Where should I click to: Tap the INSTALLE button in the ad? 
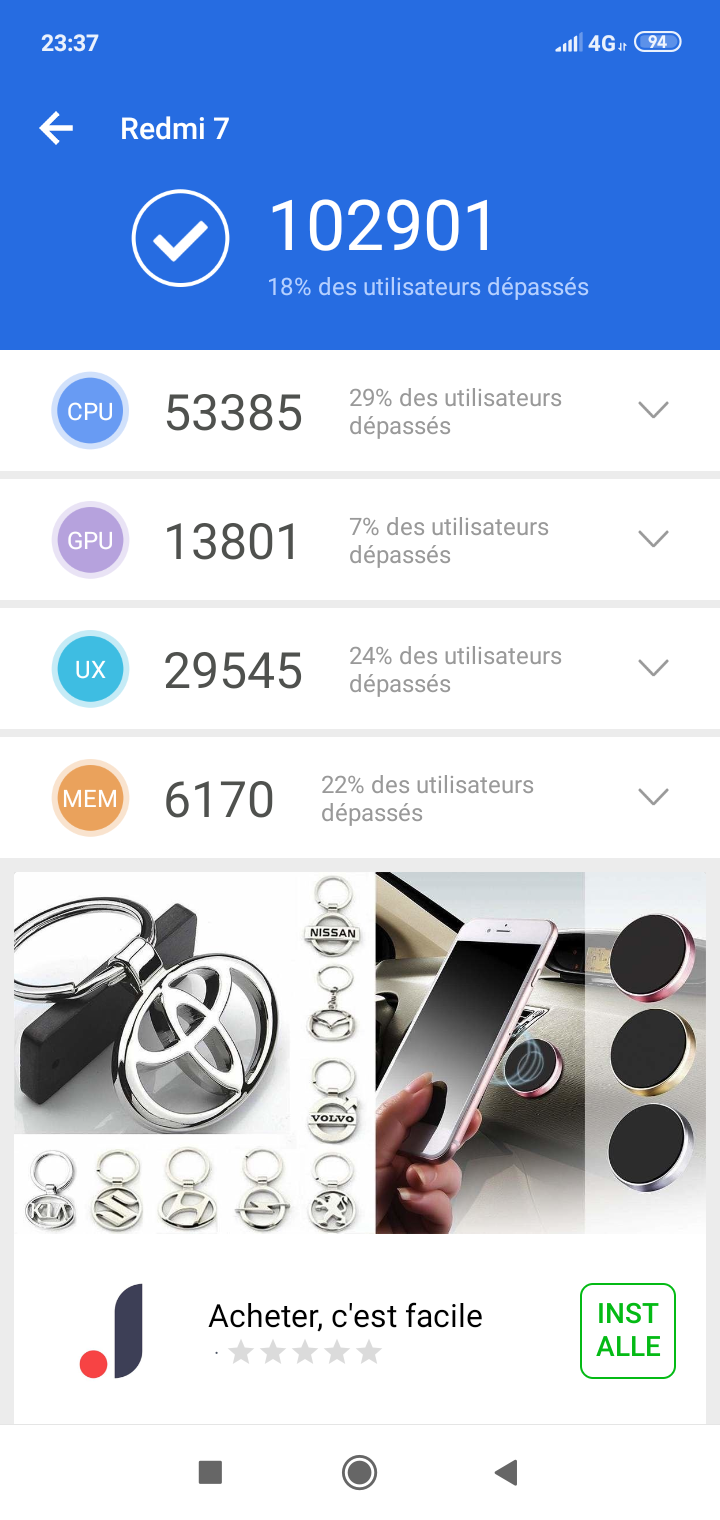(628, 1330)
